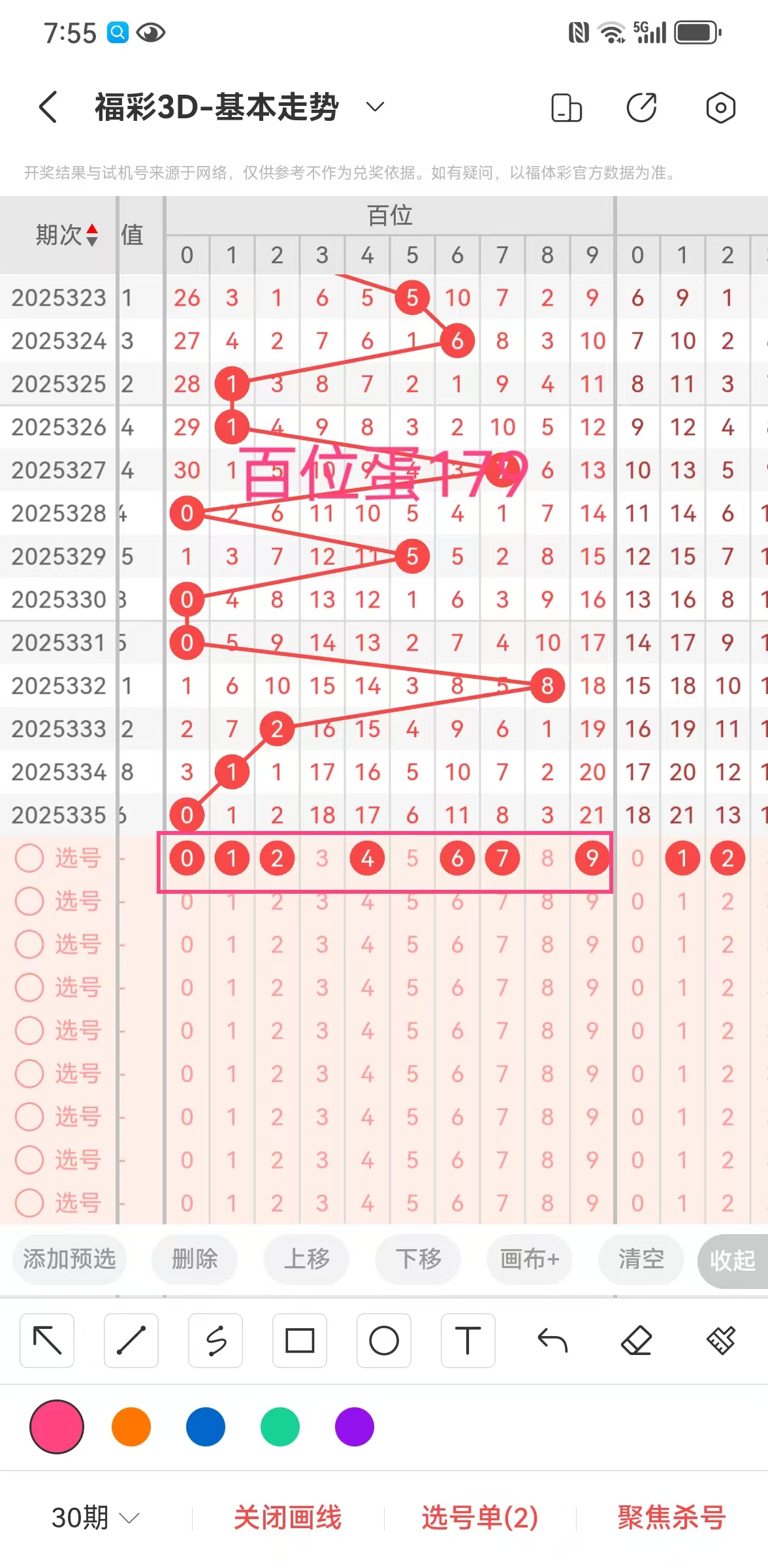The image size is (768, 1568).
Task: Open the 30期 period dropdown
Action: pyautogui.click(x=95, y=1517)
